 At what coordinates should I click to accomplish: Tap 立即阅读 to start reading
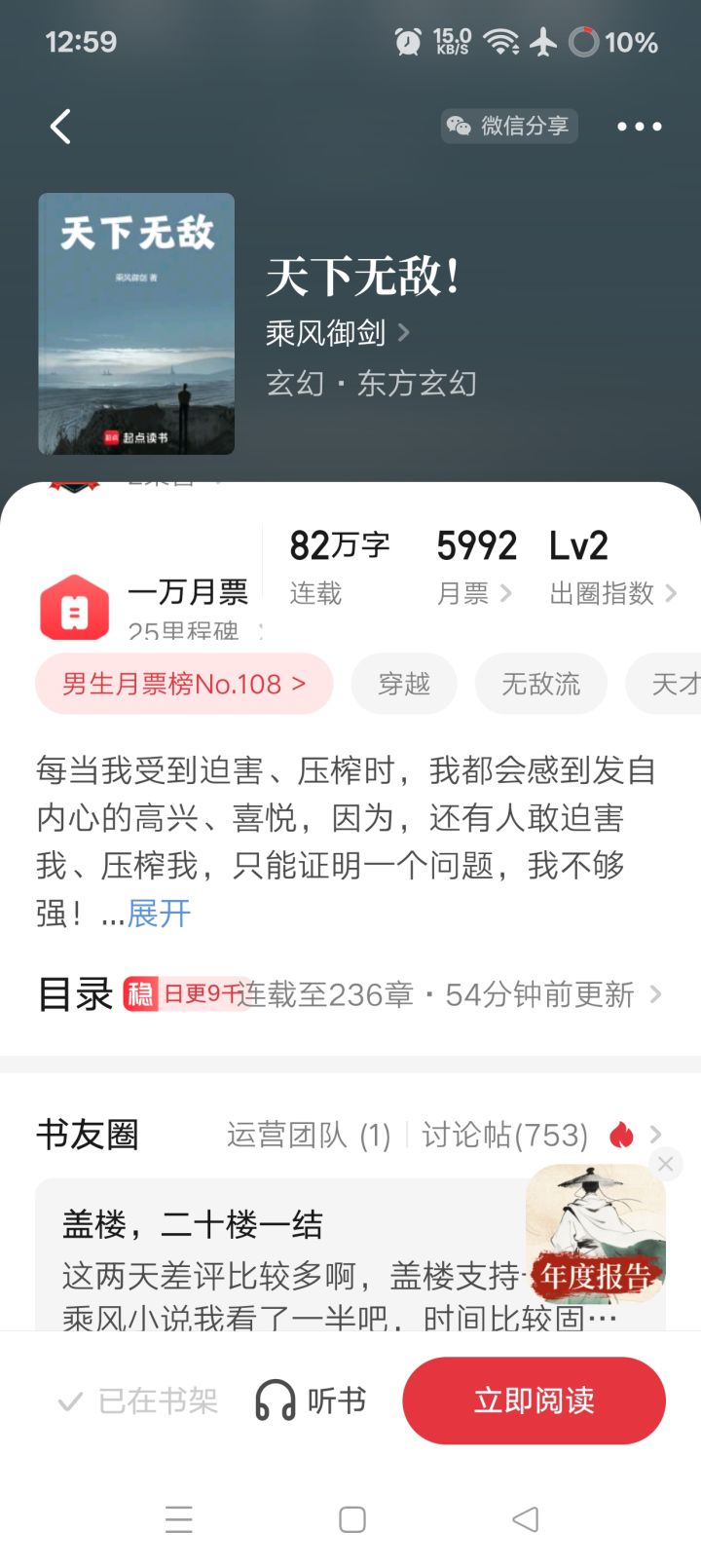pos(534,1400)
